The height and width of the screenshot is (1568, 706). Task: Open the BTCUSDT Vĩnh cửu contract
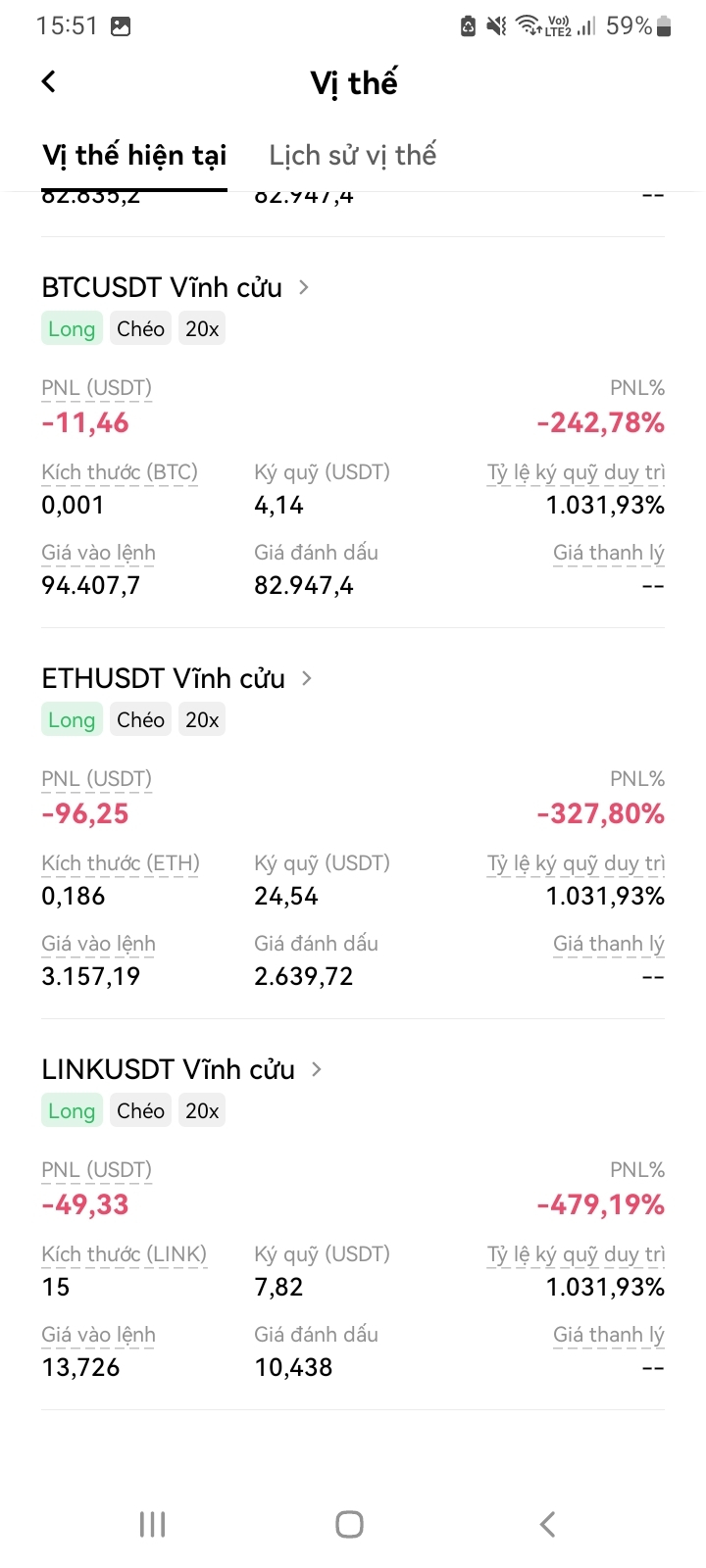pyautogui.click(x=176, y=287)
